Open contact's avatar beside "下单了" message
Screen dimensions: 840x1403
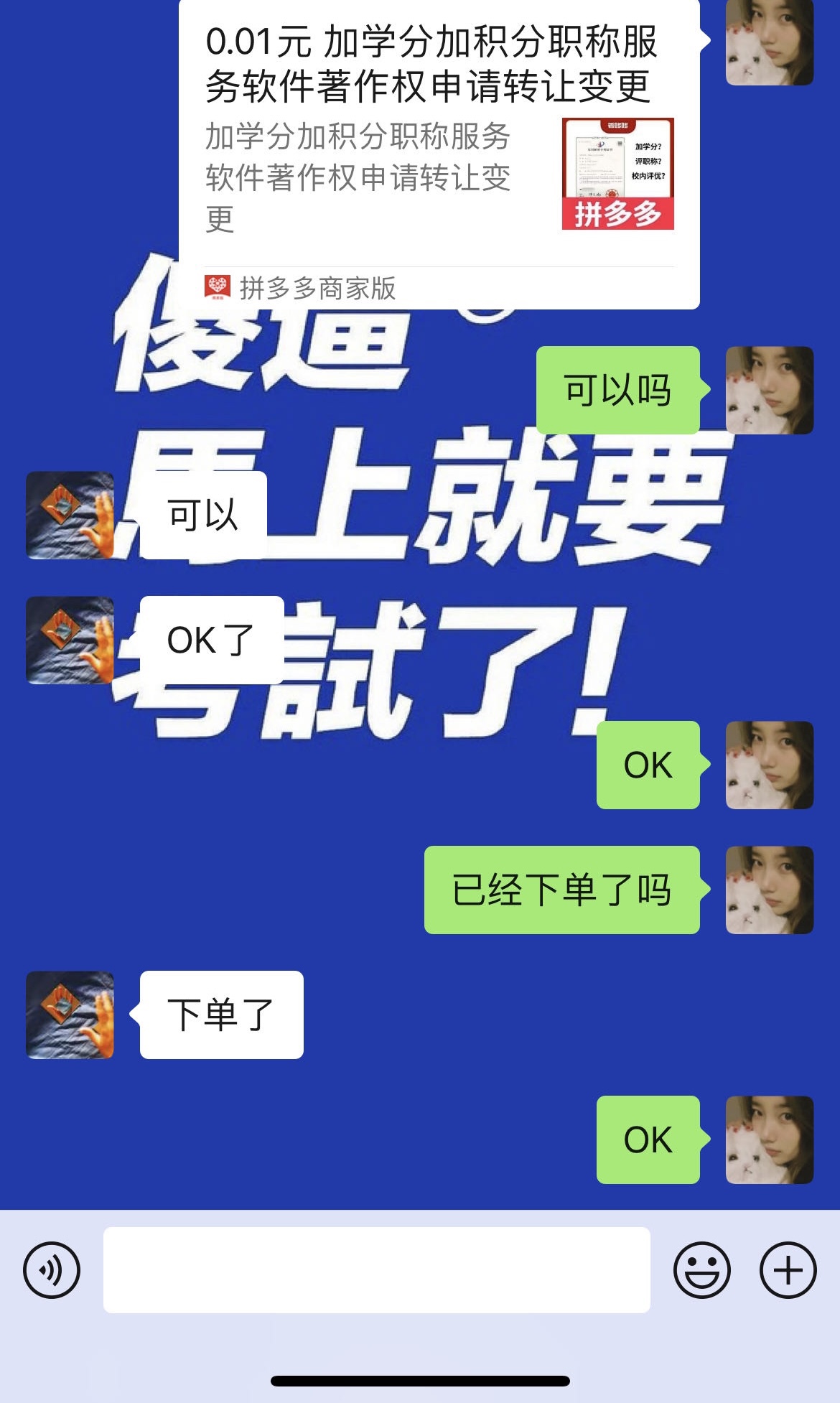(x=70, y=1015)
